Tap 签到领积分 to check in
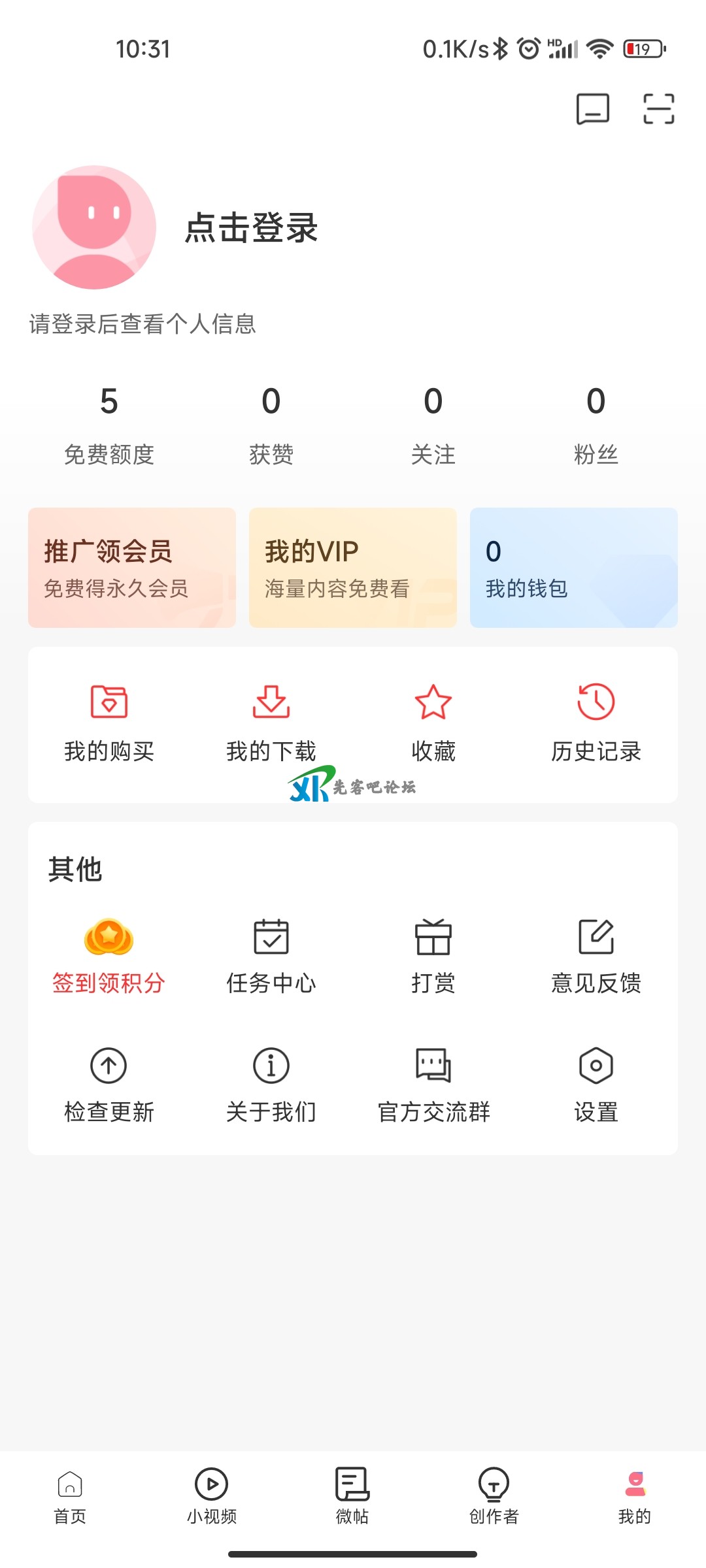Viewport: 706px width, 1568px height. tap(109, 955)
